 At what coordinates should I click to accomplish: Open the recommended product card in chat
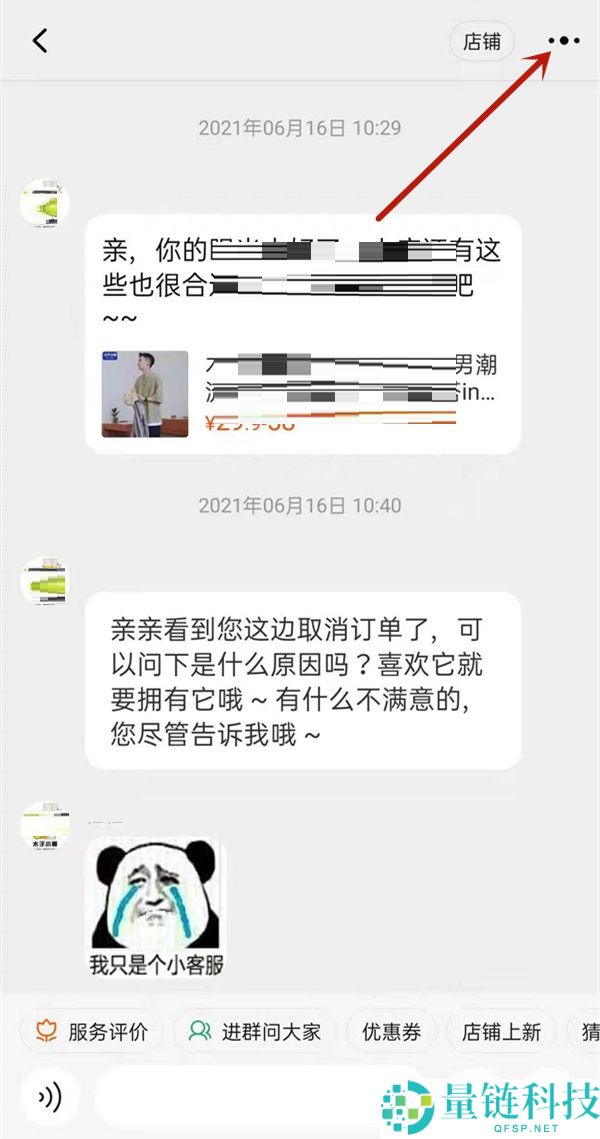coord(300,394)
